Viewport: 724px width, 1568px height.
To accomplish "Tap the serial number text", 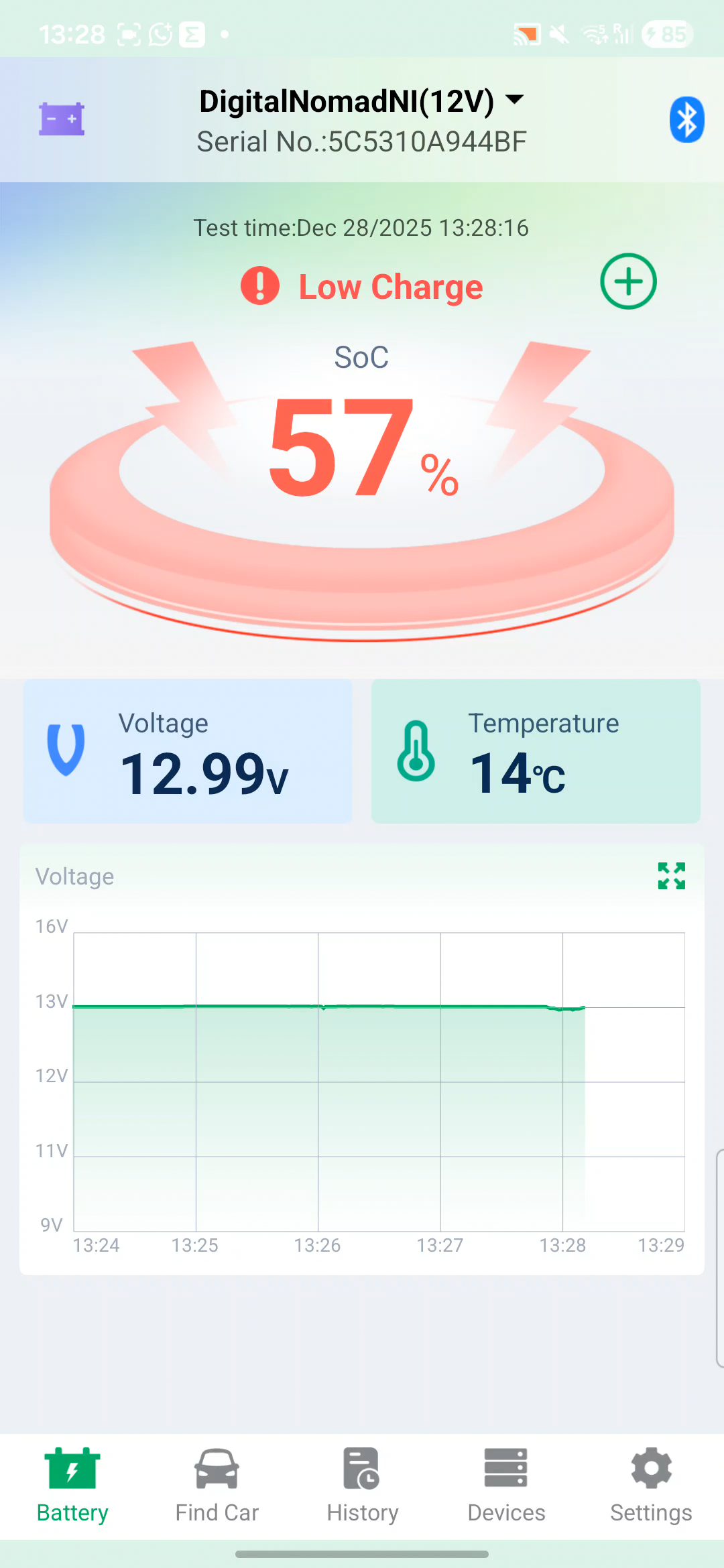I will point(361,141).
